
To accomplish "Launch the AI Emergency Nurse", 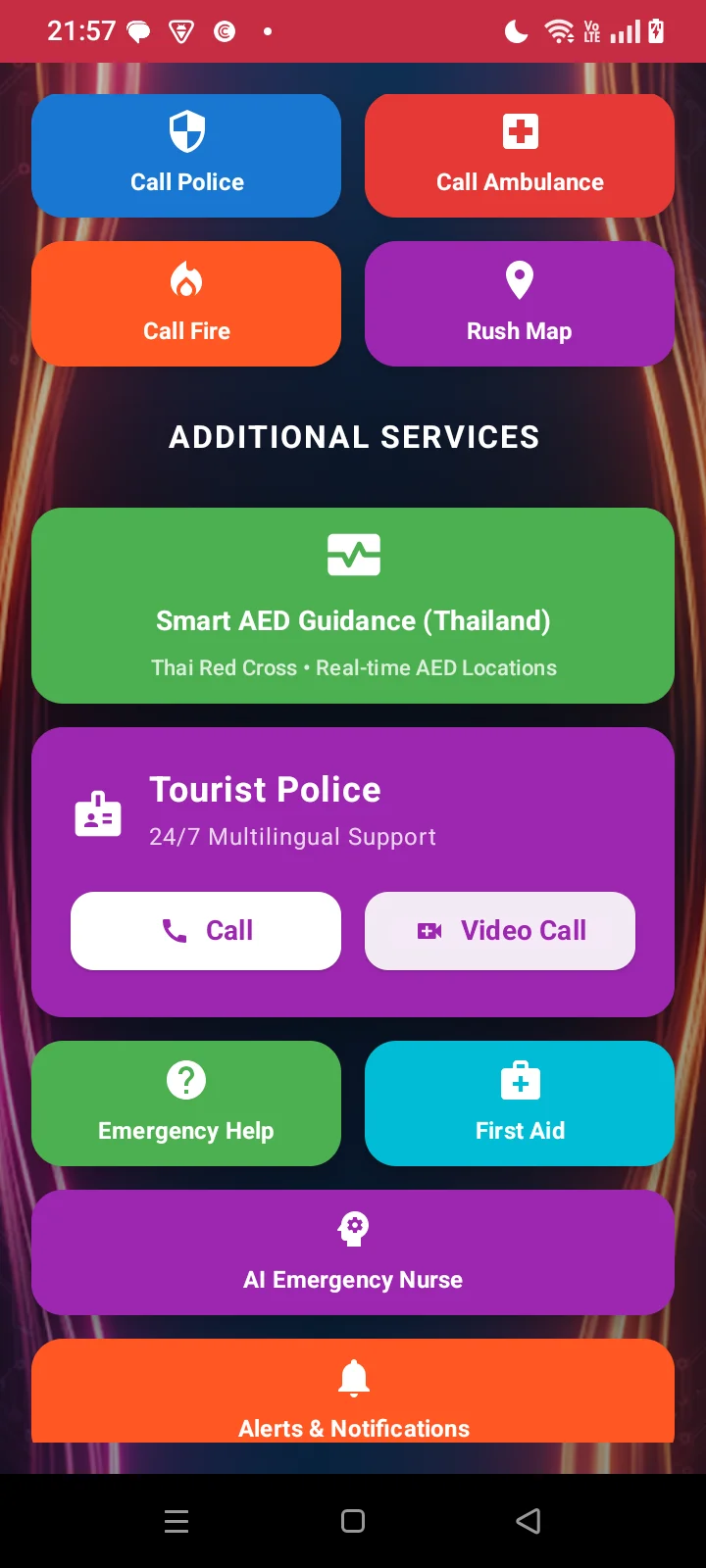I will (x=353, y=1252).
